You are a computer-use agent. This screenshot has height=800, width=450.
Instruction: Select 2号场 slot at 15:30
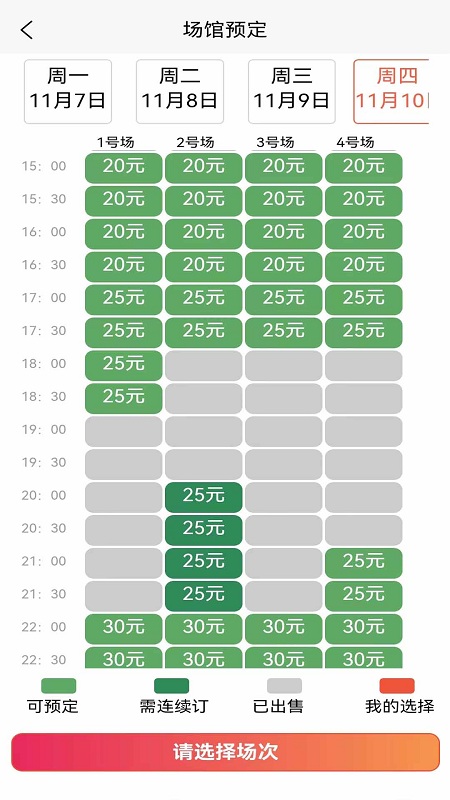point(204,201)
